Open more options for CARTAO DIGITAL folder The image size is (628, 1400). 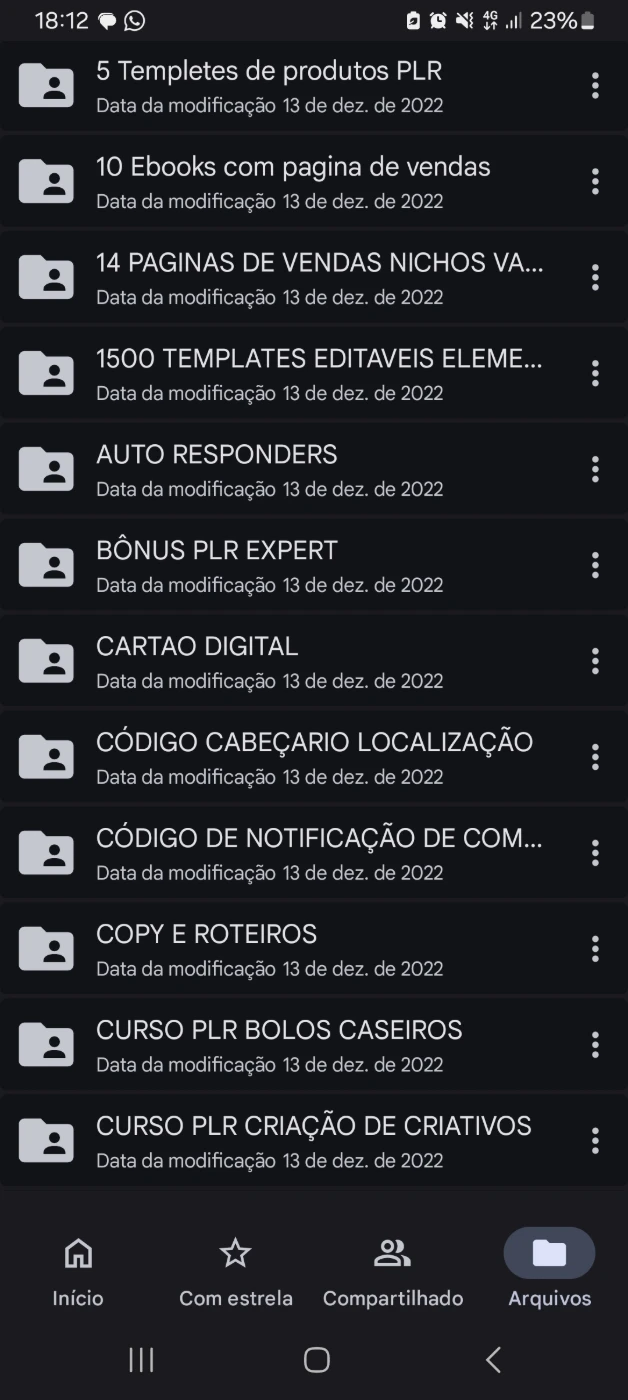pos(595,662)
